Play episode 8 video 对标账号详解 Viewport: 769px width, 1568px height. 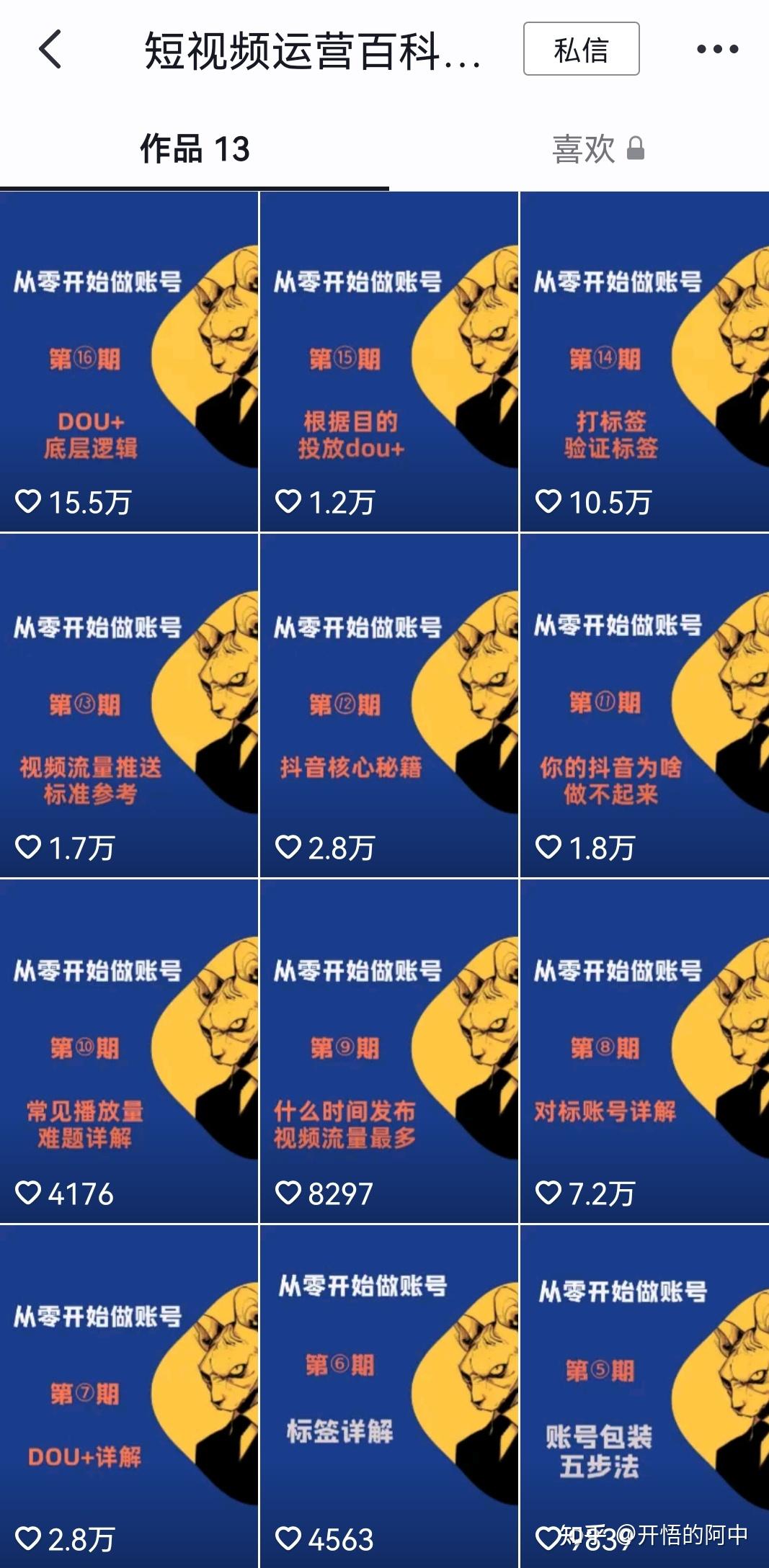644,1050
